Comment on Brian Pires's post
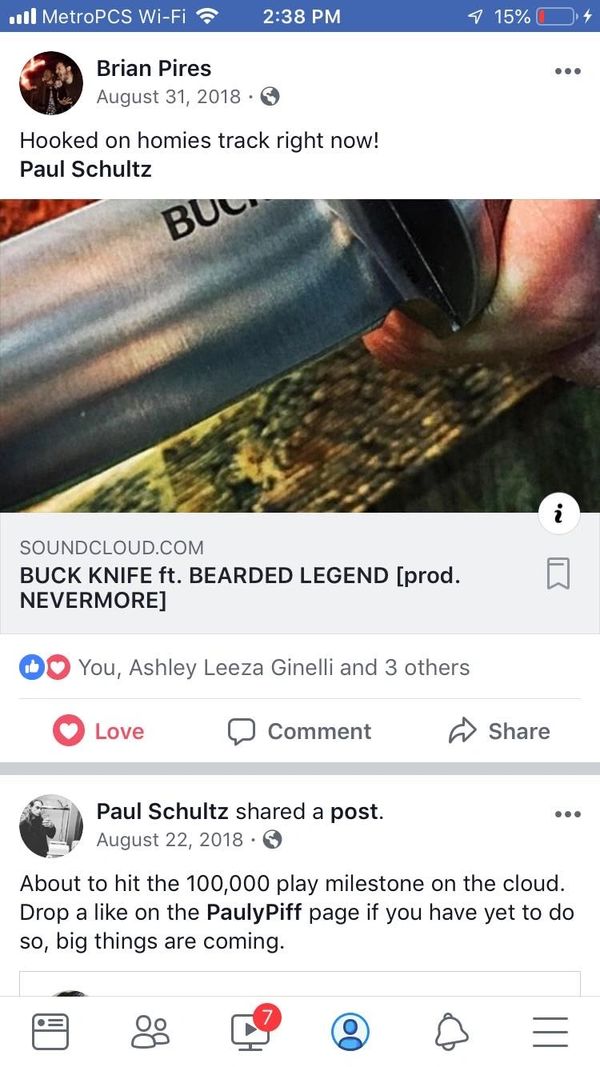 click(299, 731)
